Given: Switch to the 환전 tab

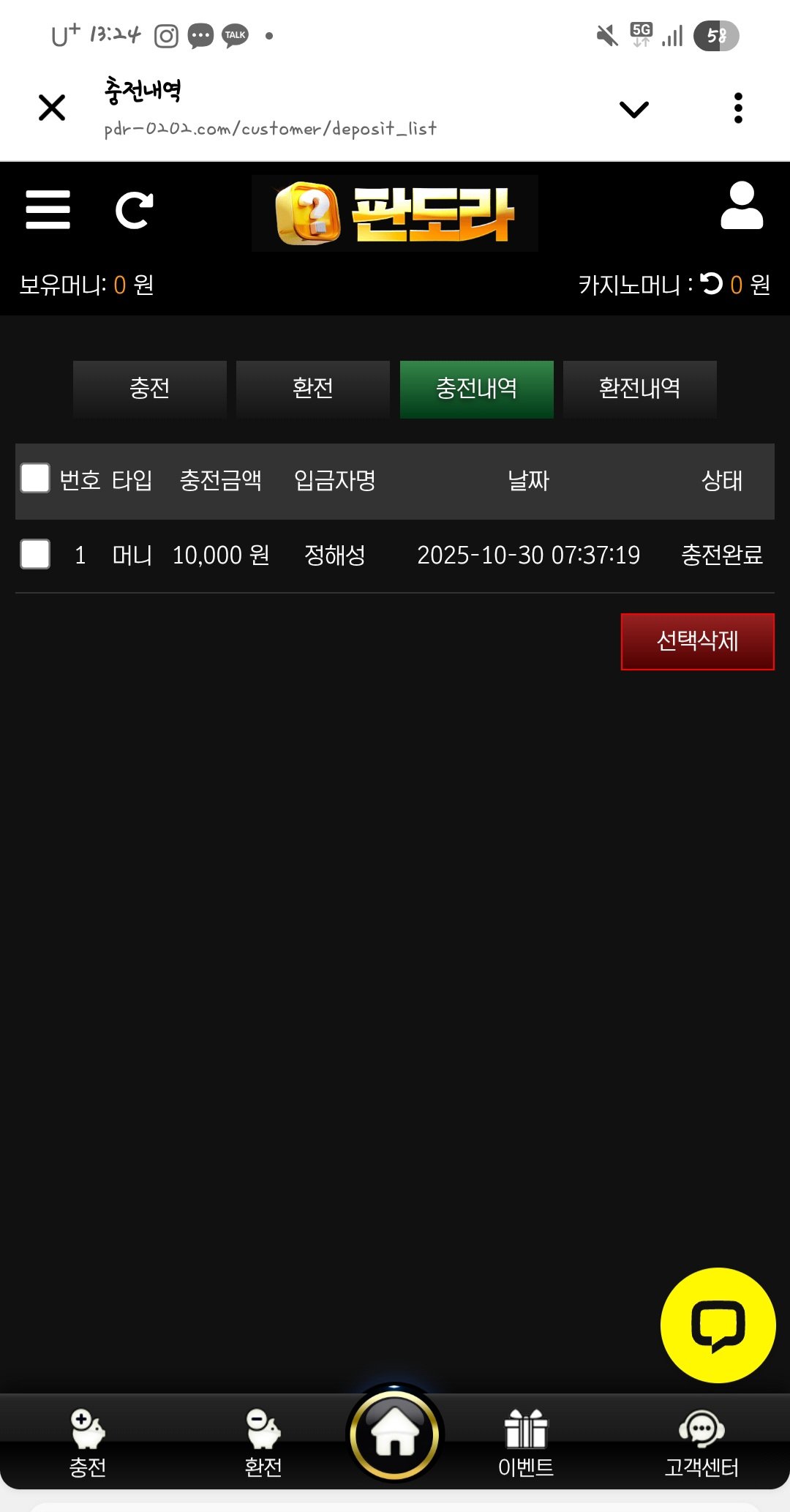Looking at the screenshot, I should 313,389.
